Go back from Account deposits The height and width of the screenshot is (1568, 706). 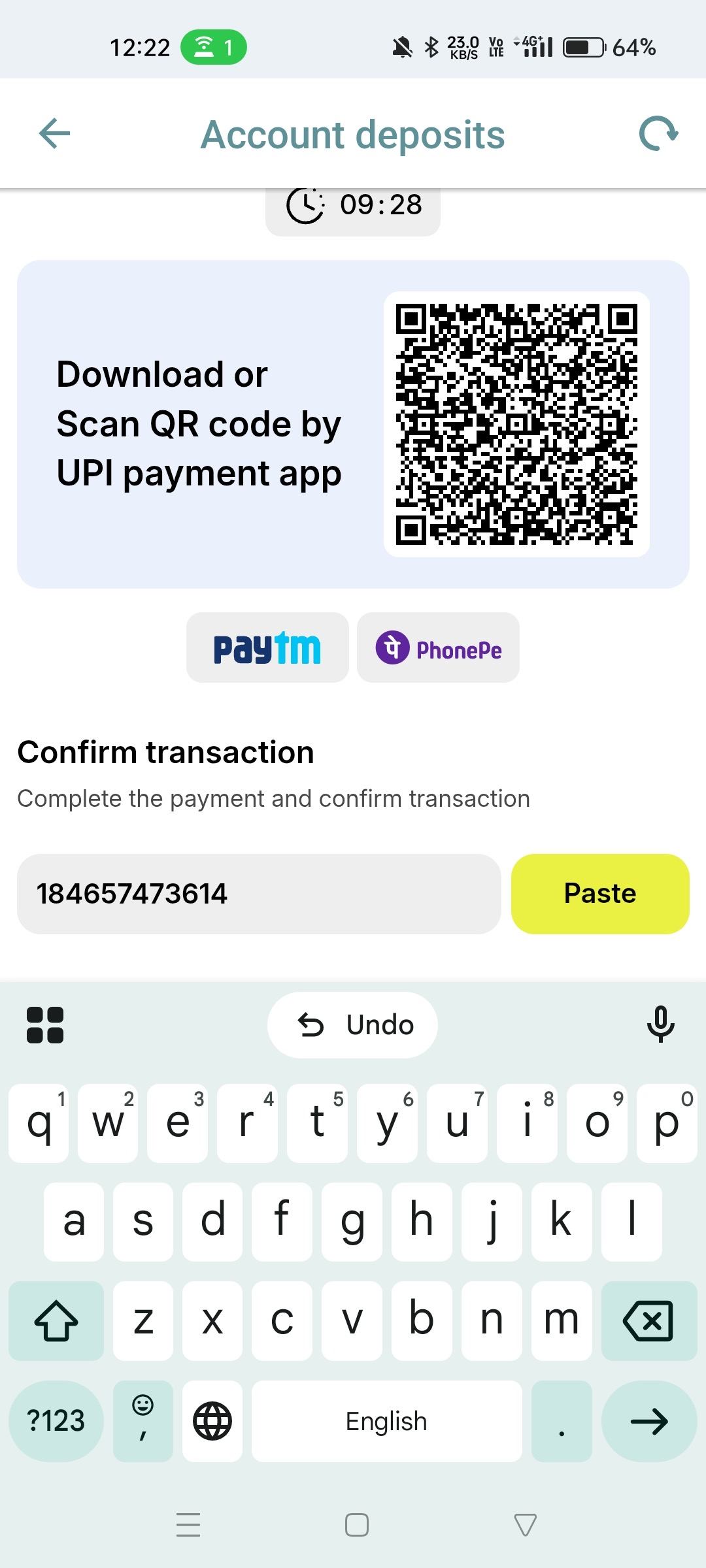pyautogui.click(x=55, y=134)
